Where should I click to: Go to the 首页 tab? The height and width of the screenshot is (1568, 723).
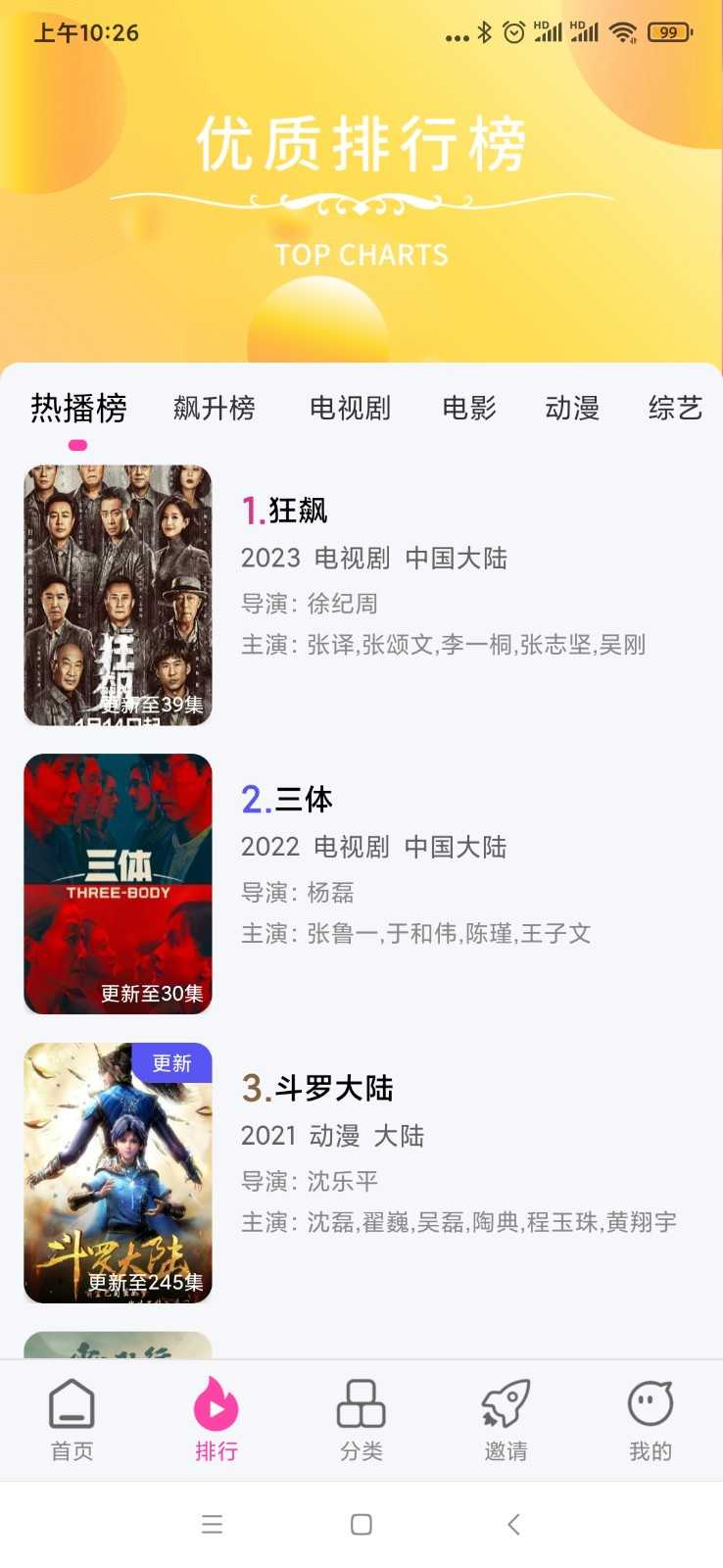pos(72,1419)
